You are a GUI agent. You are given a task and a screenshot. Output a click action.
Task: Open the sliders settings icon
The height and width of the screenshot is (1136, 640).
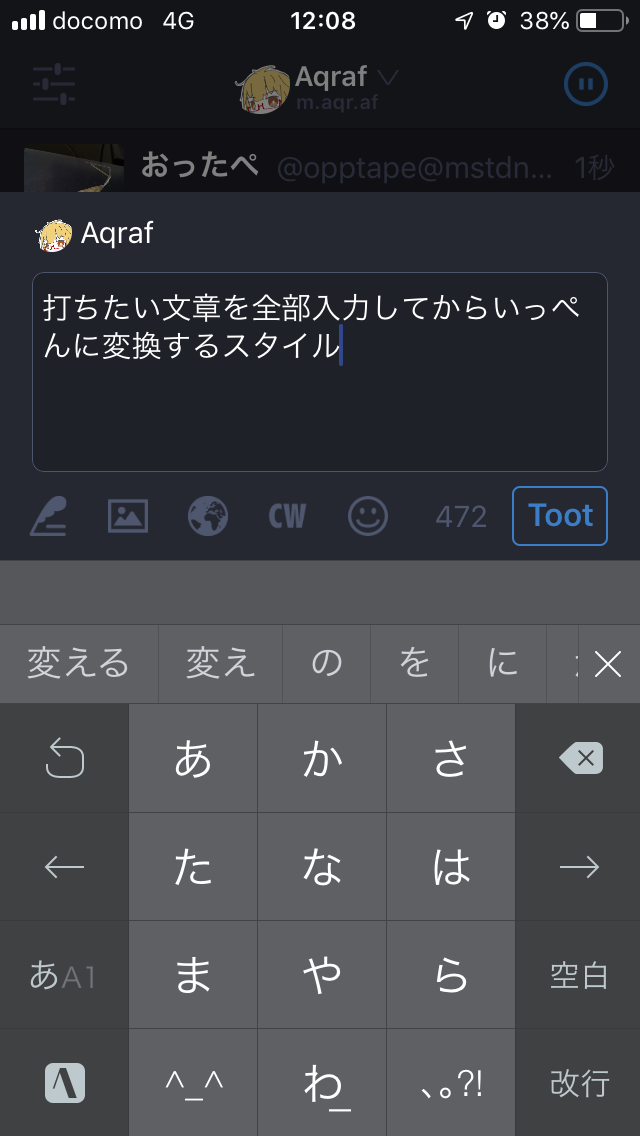click(54, 84)
